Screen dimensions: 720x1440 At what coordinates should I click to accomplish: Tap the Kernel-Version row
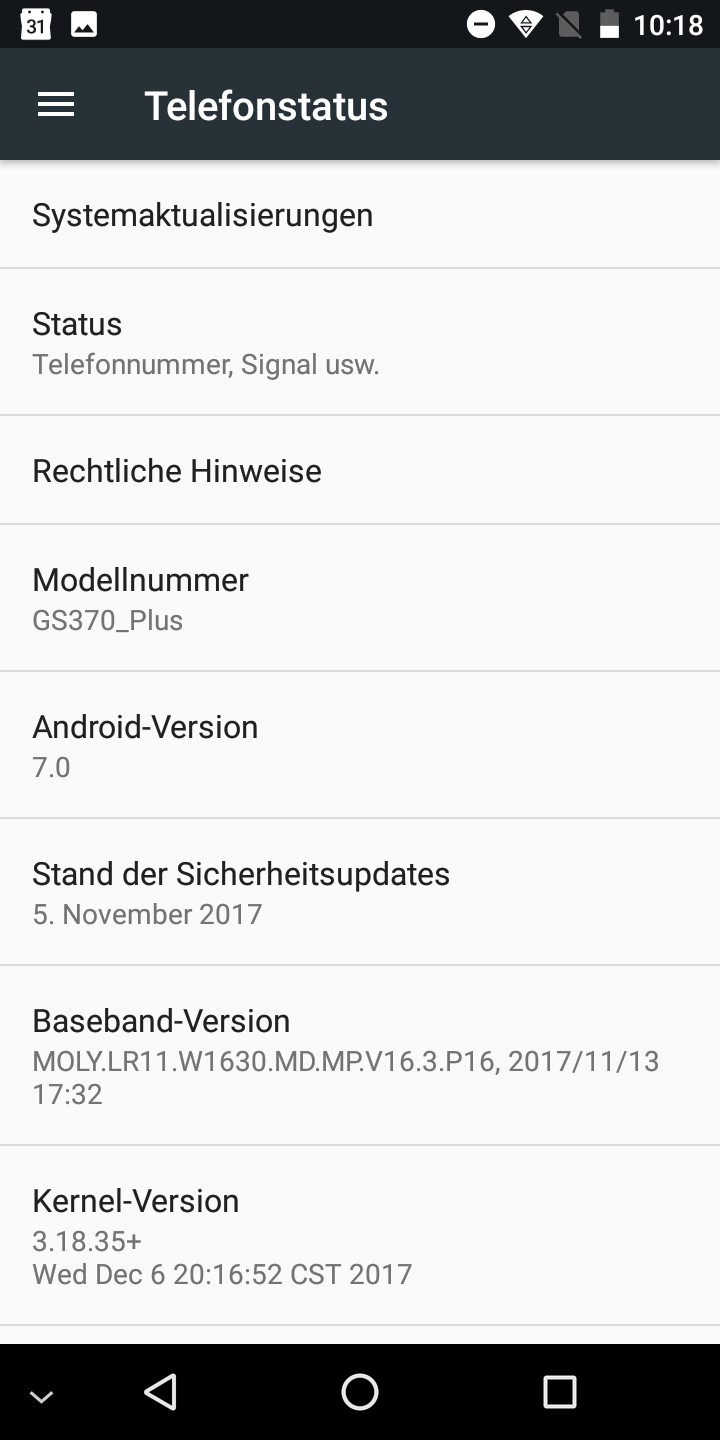(x=360, y=1236)
